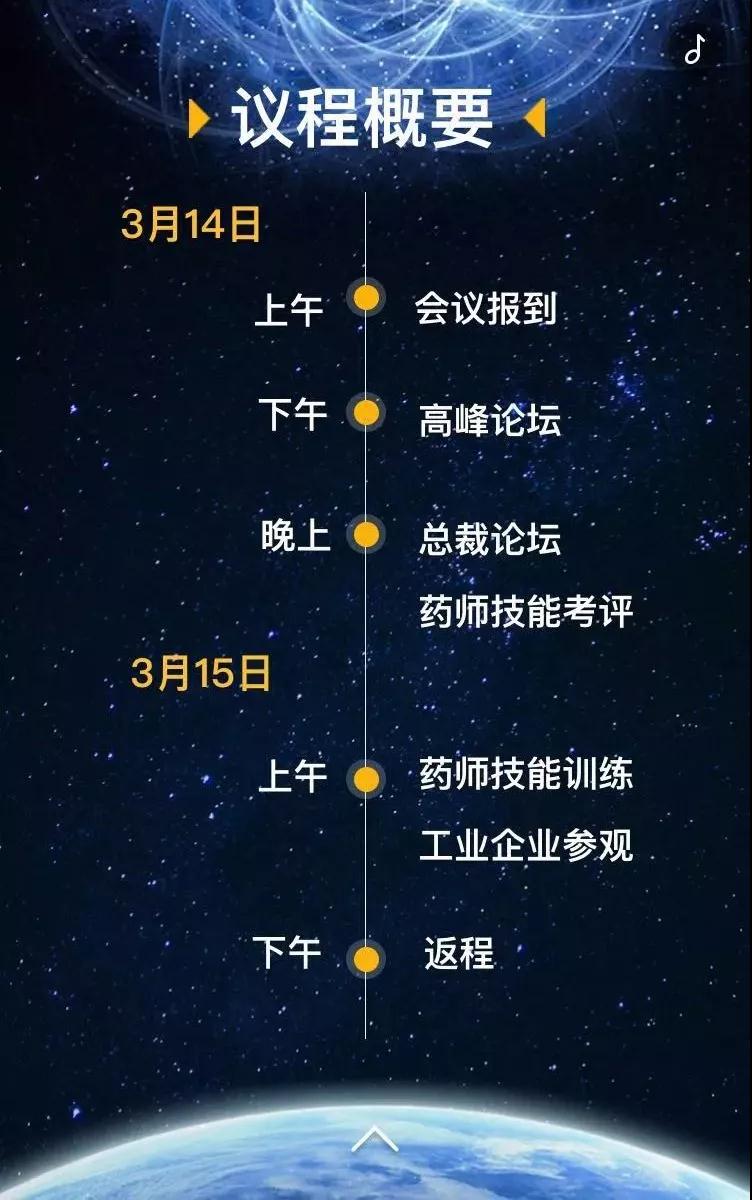Toggle the background music note icon
Image resolution: width=752 pixels, height=1200 pixels.
click(x=695, y=48)
